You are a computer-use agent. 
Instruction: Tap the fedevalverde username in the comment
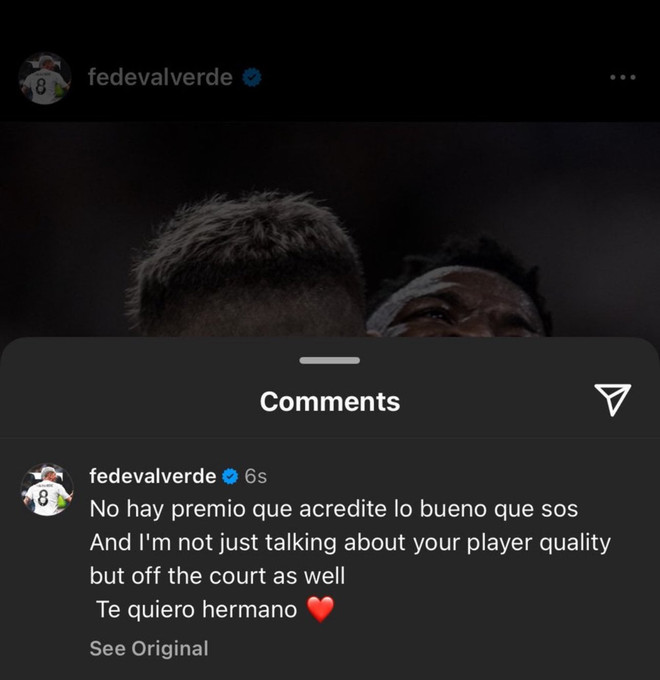(152, 476)
